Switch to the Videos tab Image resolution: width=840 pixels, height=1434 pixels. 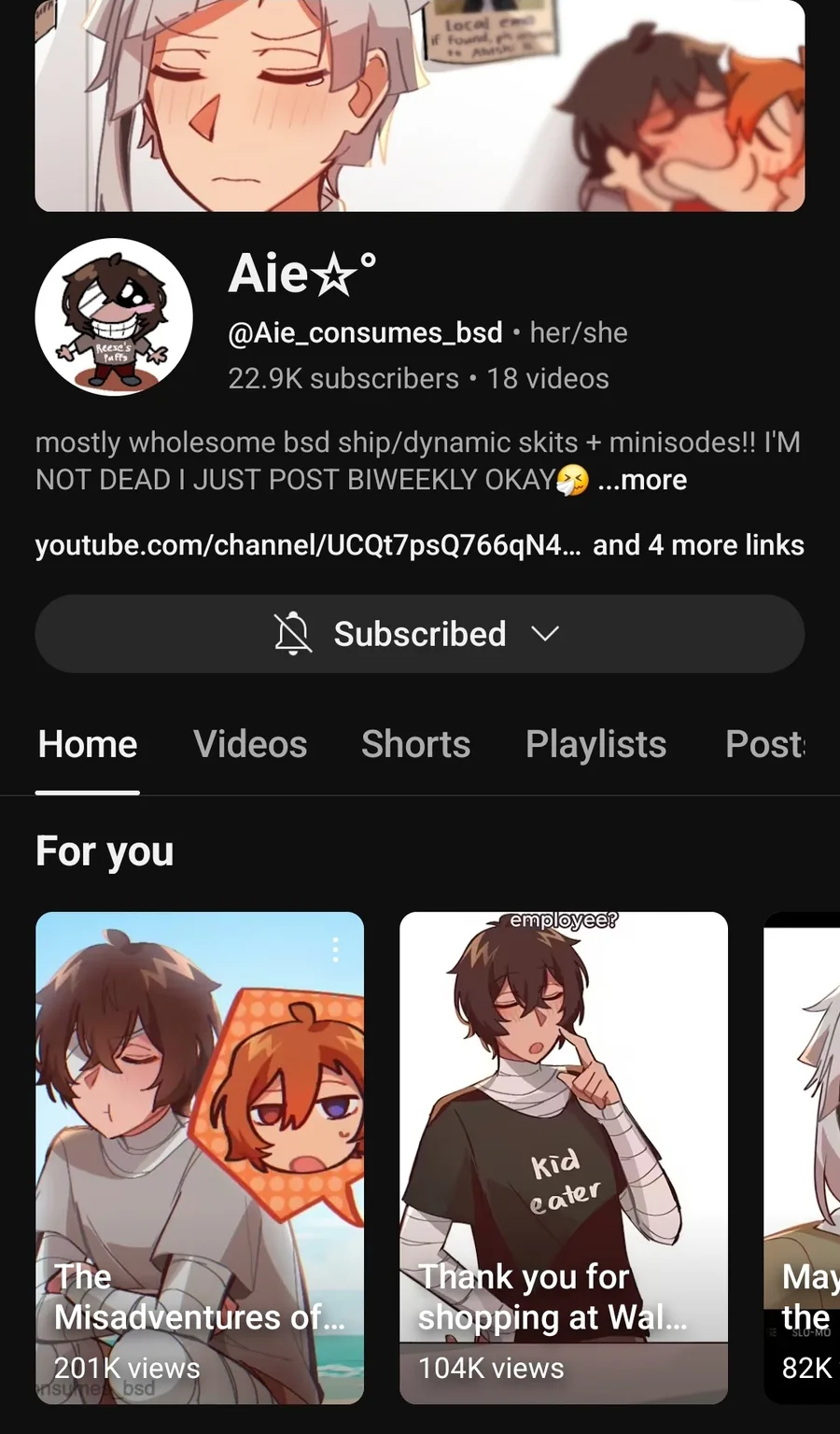click(x=250, y=744)
